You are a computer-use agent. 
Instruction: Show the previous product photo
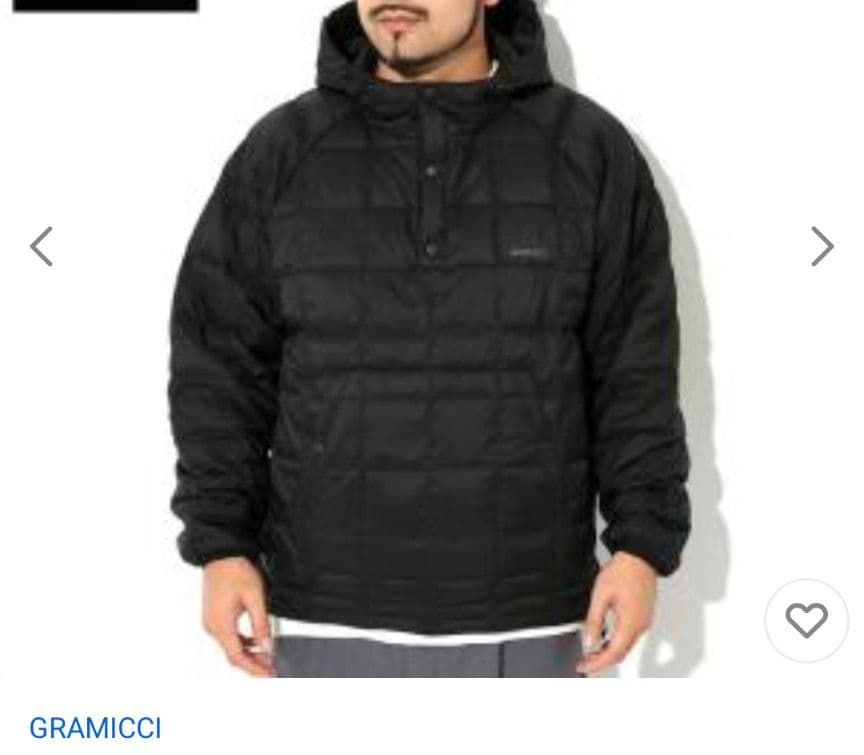click(41, 246)
